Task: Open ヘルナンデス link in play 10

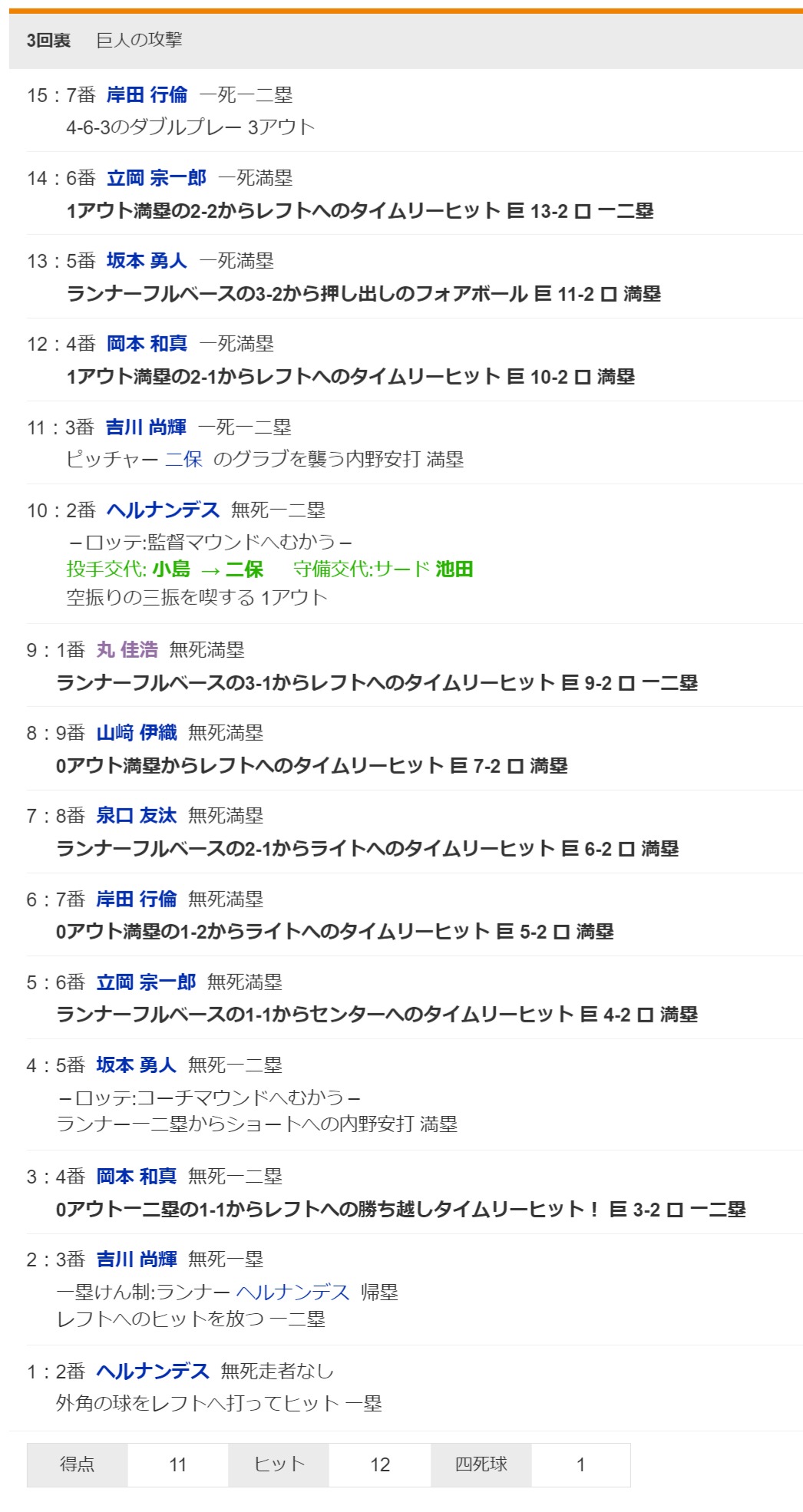Action: (164, 510)
